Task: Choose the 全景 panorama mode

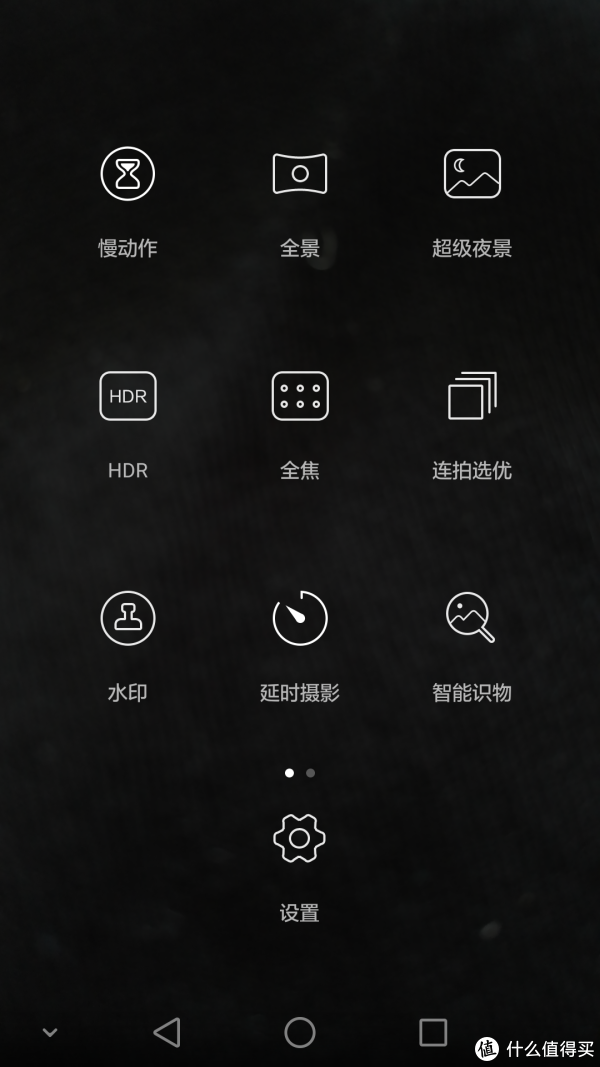Action: pos(300,174)
